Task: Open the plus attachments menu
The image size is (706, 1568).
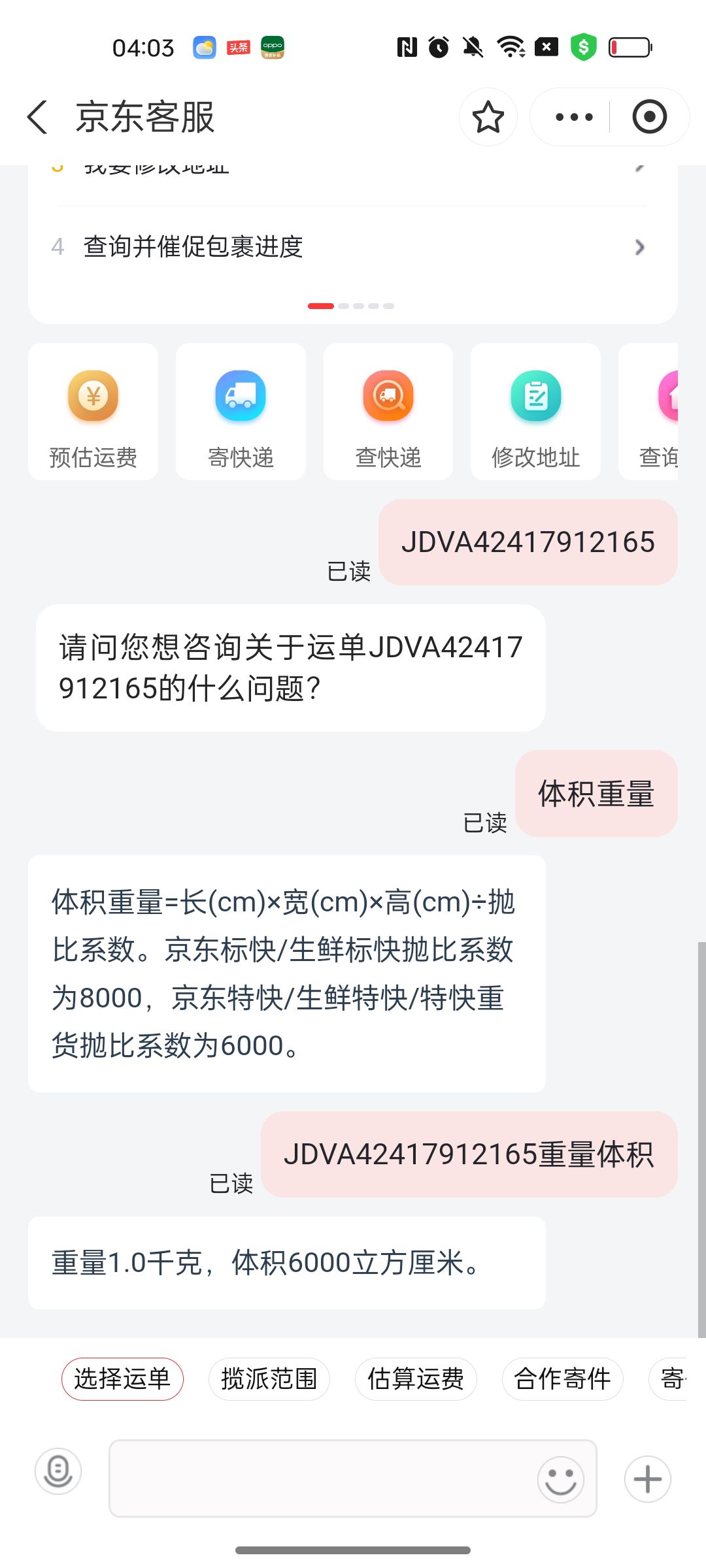Action: pos(647,1479)
